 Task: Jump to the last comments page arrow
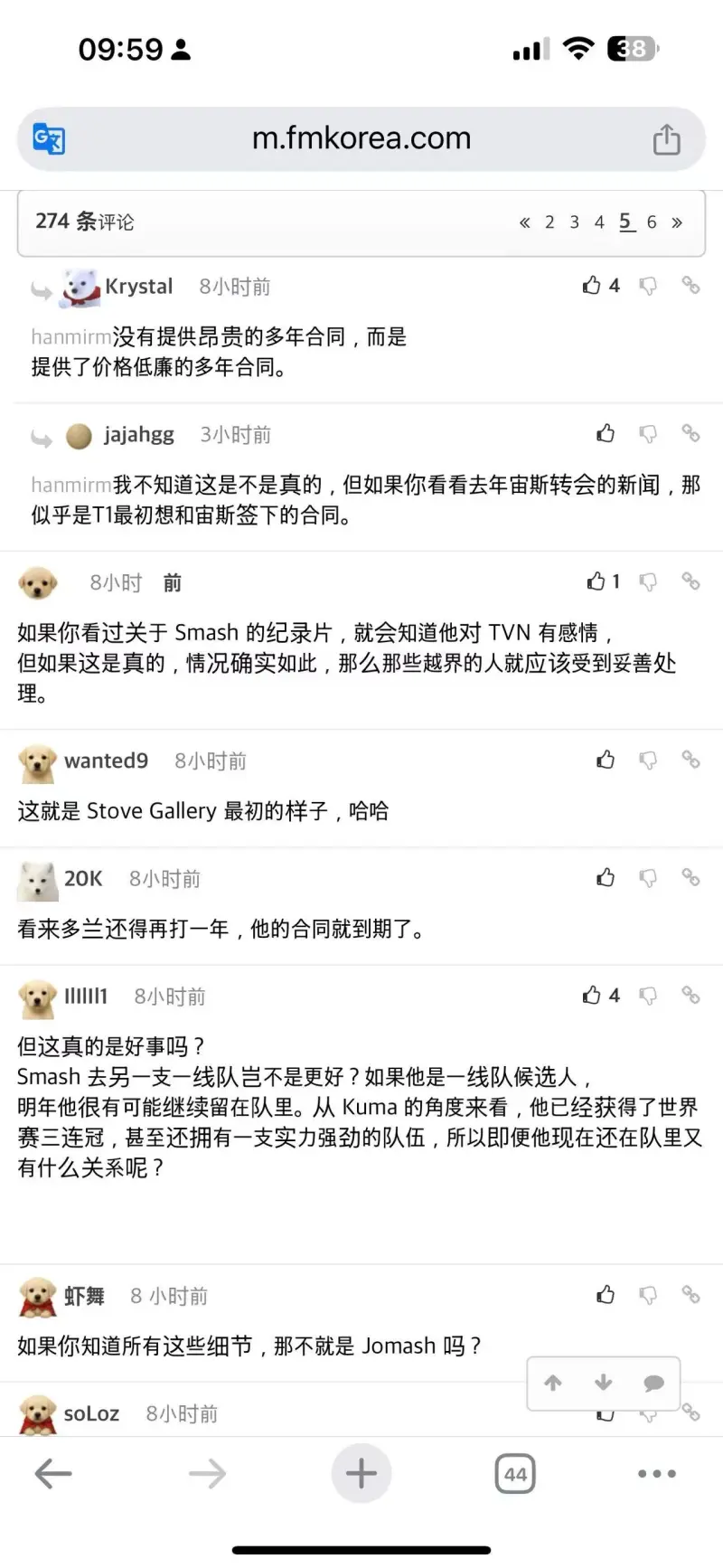pyautogui.click(x=677, y=222)
